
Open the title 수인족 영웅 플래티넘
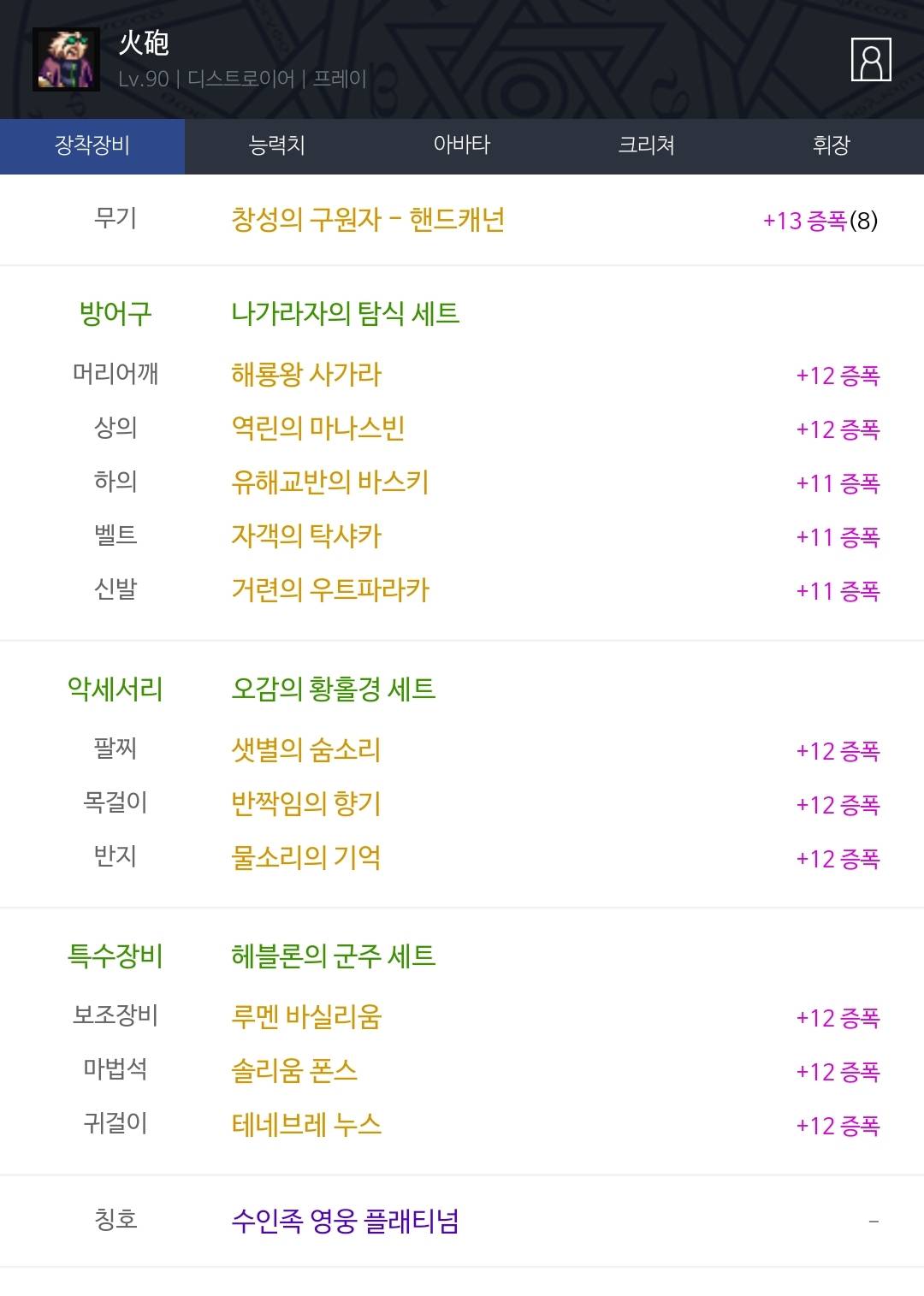click(x=345, y=1221)
